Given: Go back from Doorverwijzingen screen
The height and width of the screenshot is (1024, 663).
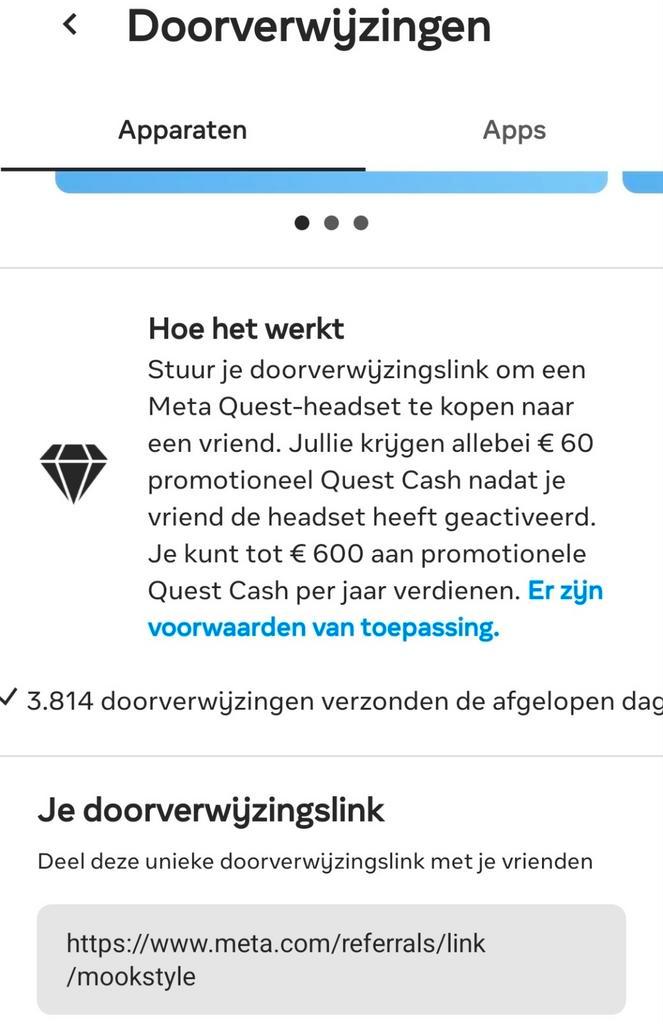Looking at the screenshot, I should click(69, 27).
